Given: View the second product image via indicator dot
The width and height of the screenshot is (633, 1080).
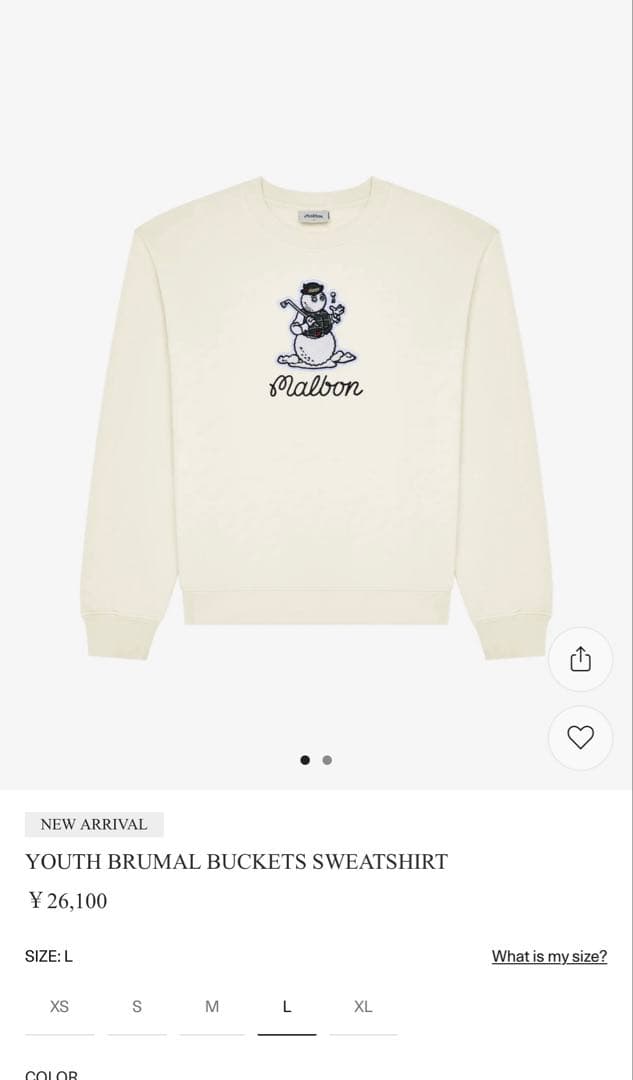Looking at the screenshot, I should (327, 760).
